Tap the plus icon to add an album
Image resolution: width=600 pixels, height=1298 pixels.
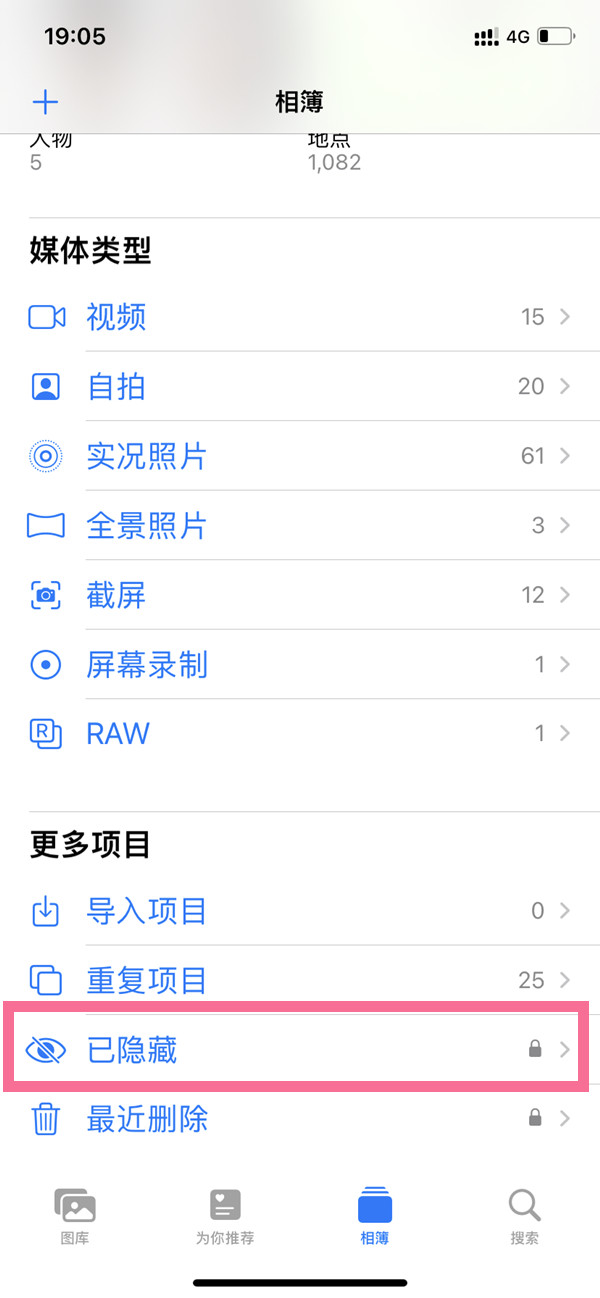[x=46, y=102]
